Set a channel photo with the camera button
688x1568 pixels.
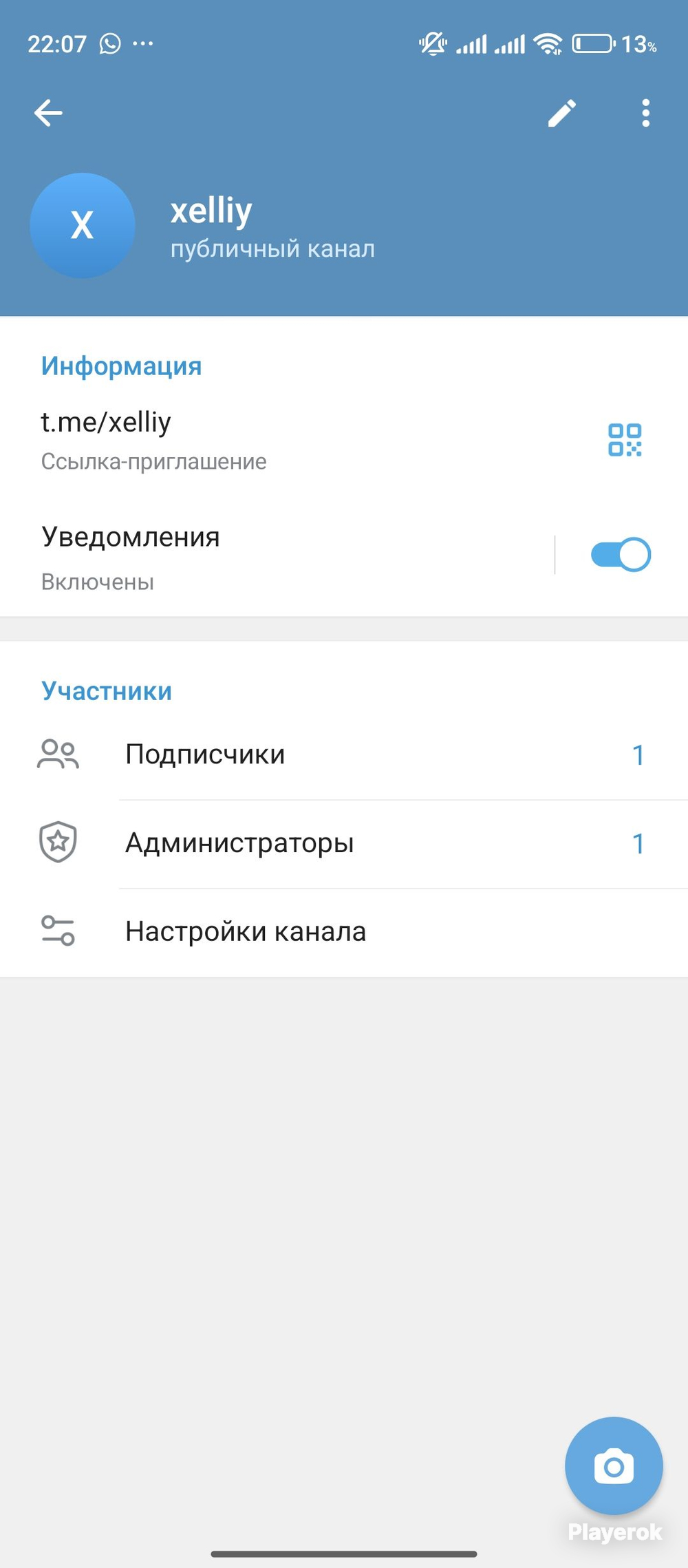point(613,1466)
